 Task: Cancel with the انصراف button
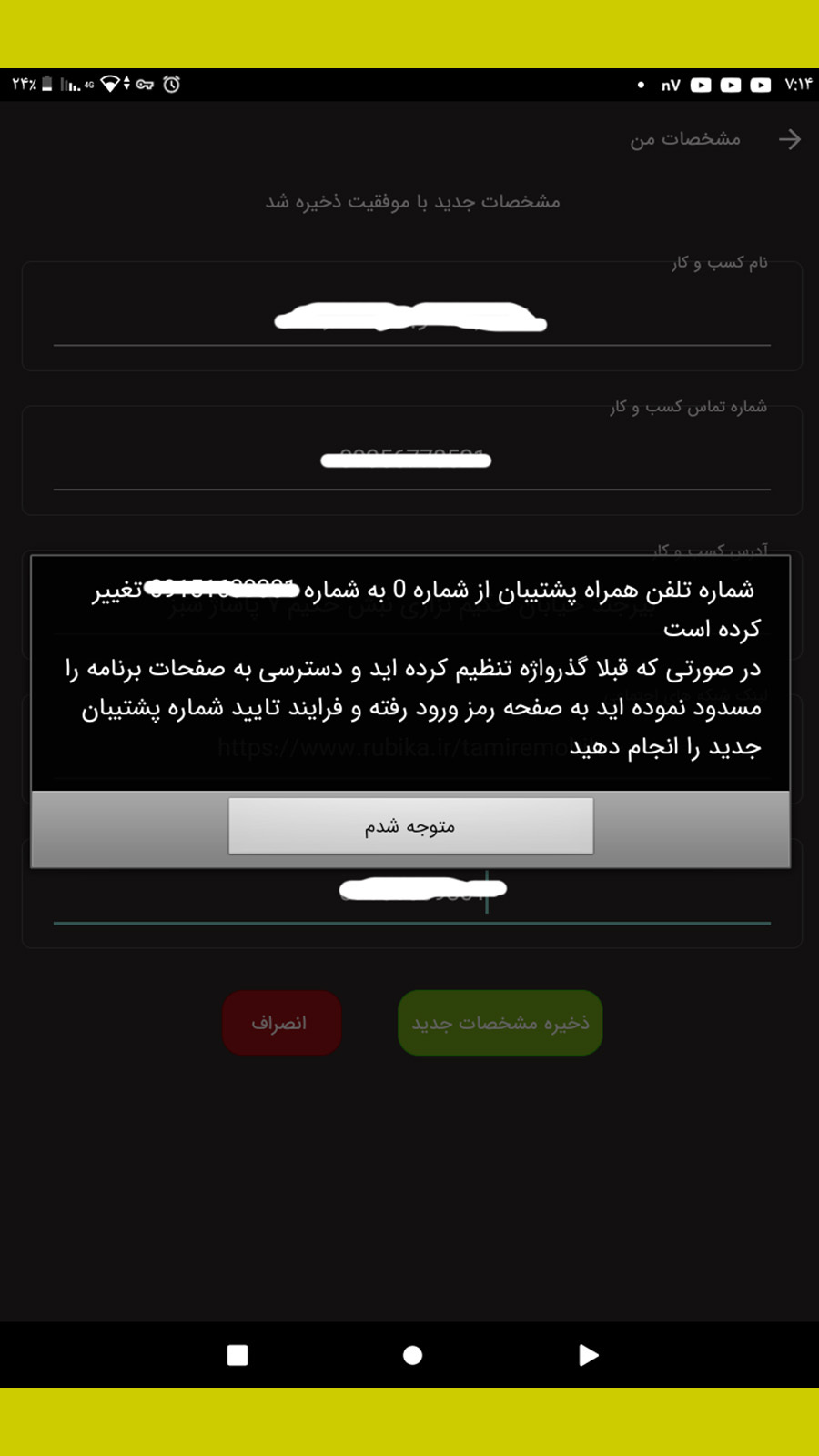click(x=281, y=1023)
